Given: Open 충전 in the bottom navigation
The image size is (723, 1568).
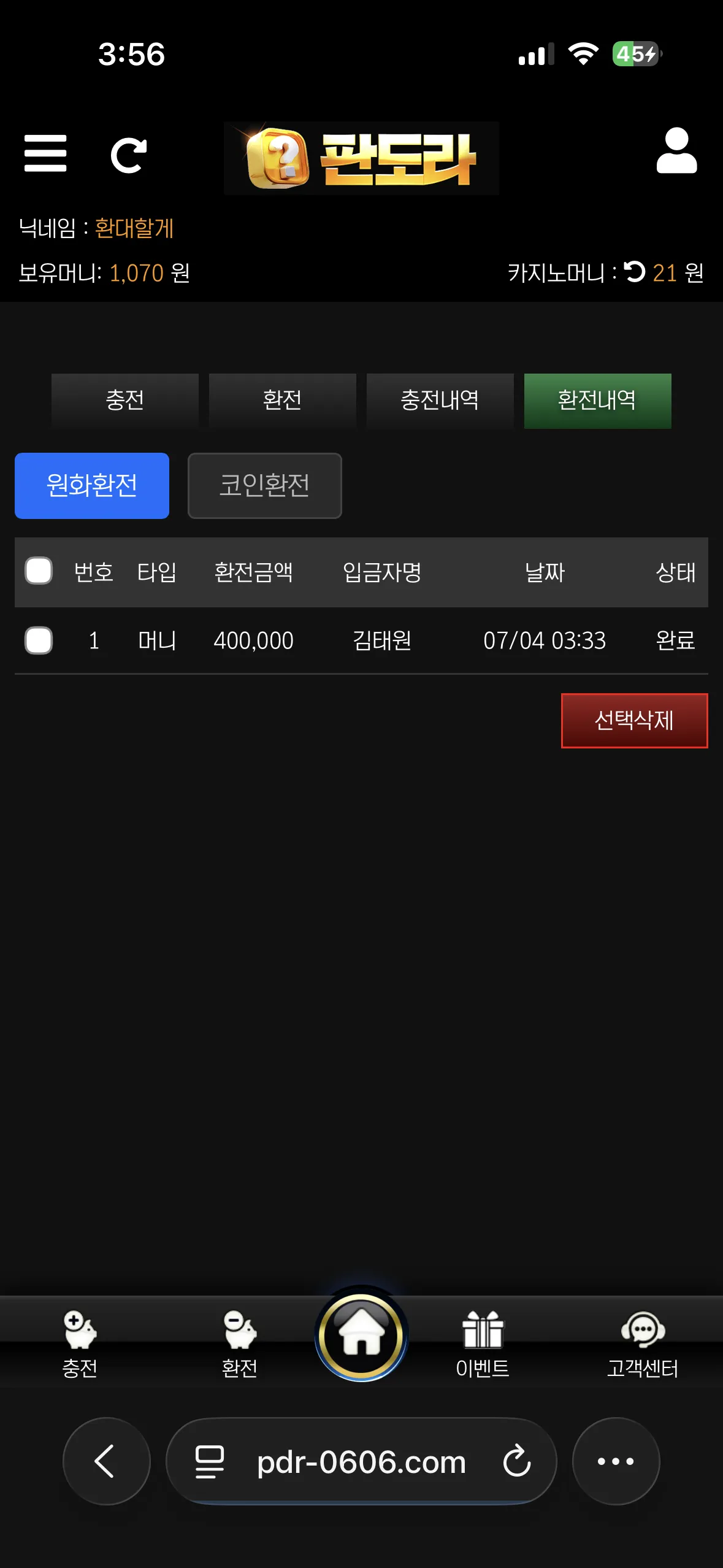Looking at the screenshot, I should (x=80, y=1345).
